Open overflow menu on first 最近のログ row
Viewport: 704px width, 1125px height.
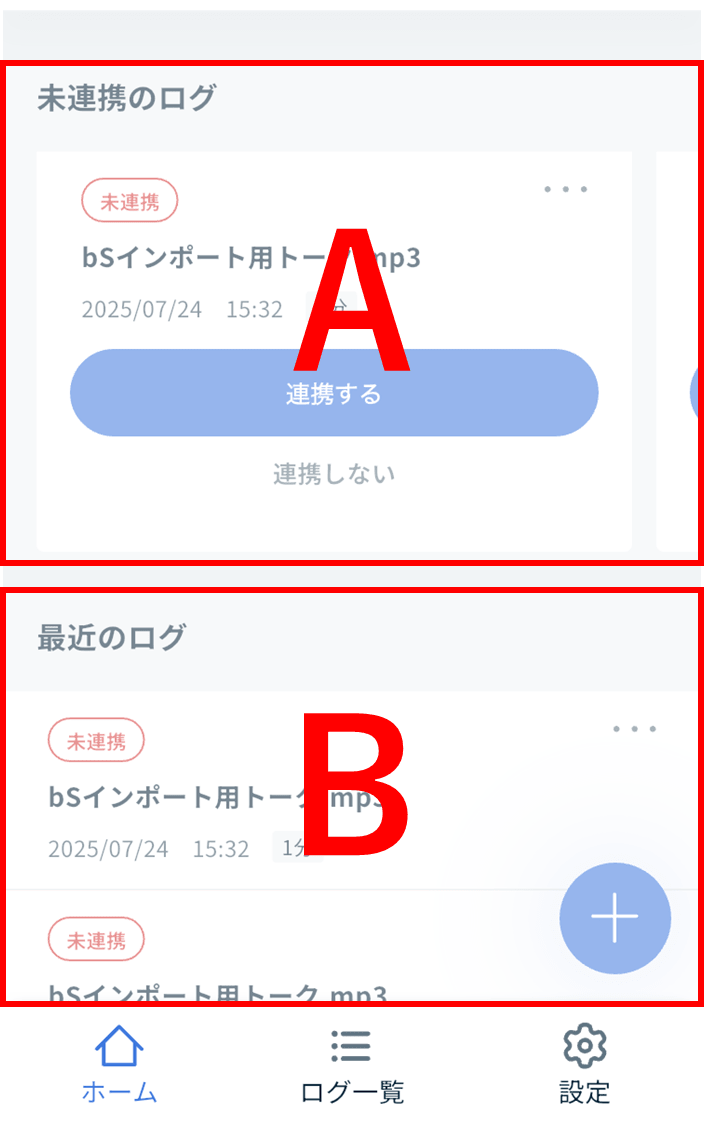pos(634,729)
